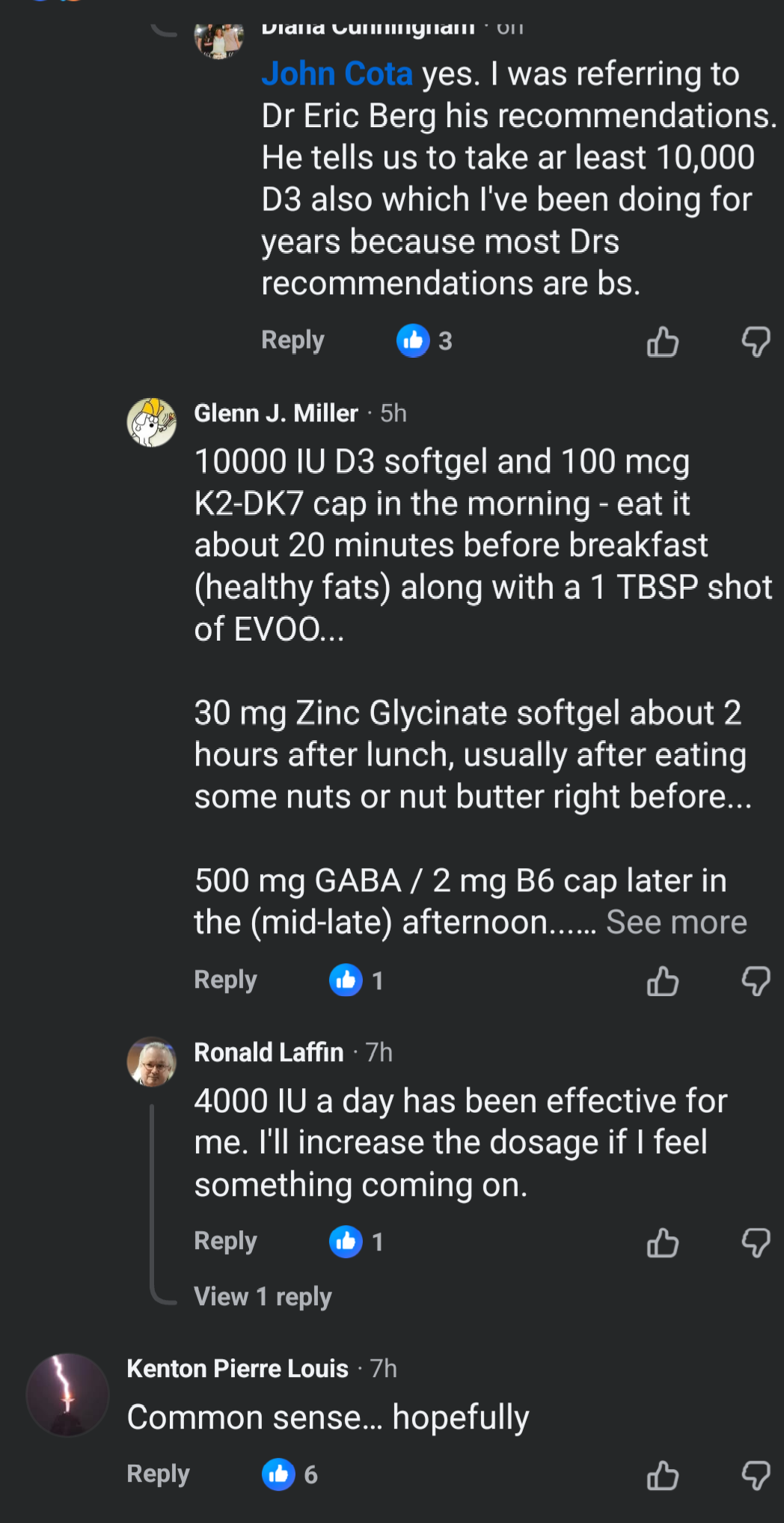Like Diana Cunningham's comment with thumbs up
Image resolution: width=784 pixels, height=1523 pixels.
click(663, 341)
